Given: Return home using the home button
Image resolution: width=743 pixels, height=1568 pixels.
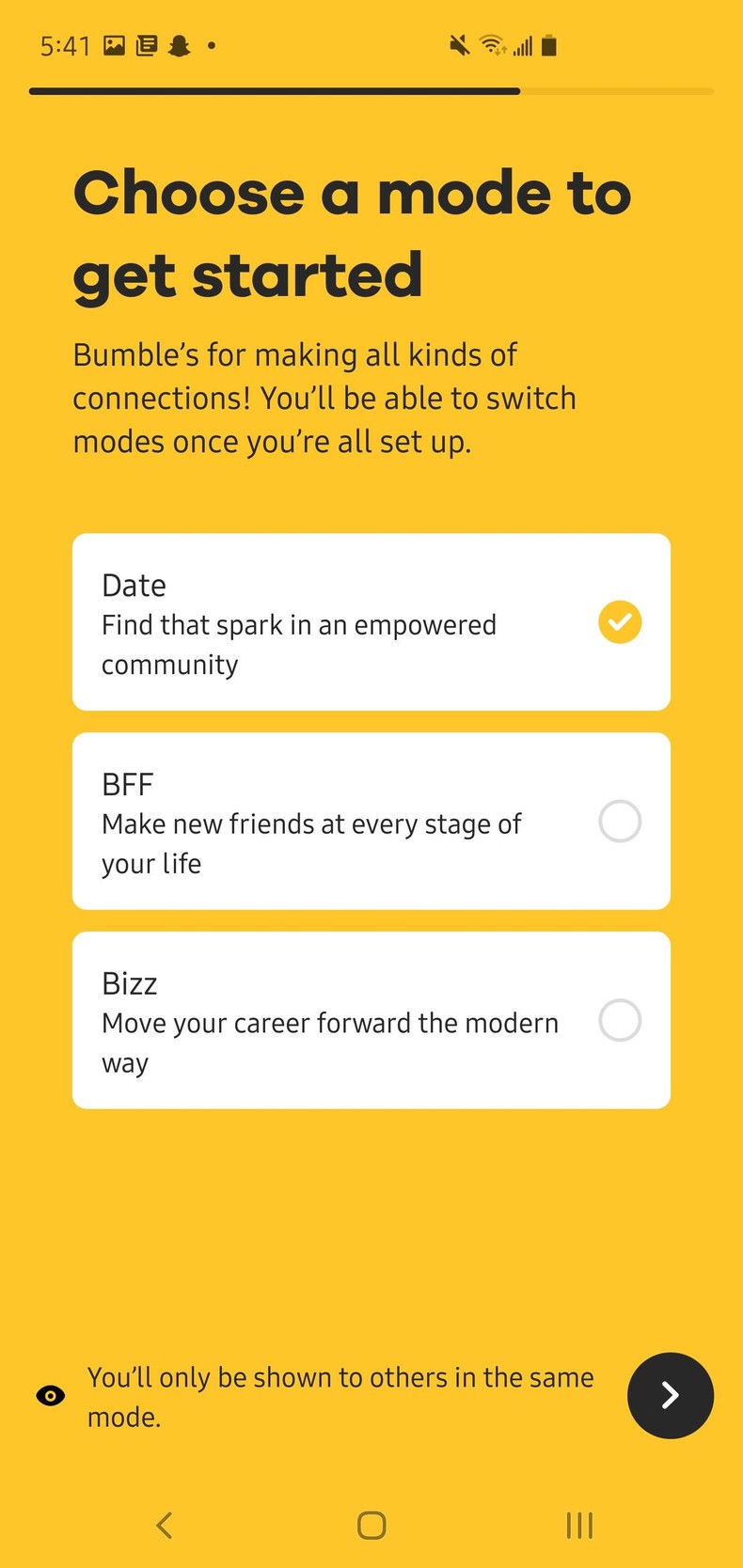Looking at the screenshot, I should [371, 1525].
